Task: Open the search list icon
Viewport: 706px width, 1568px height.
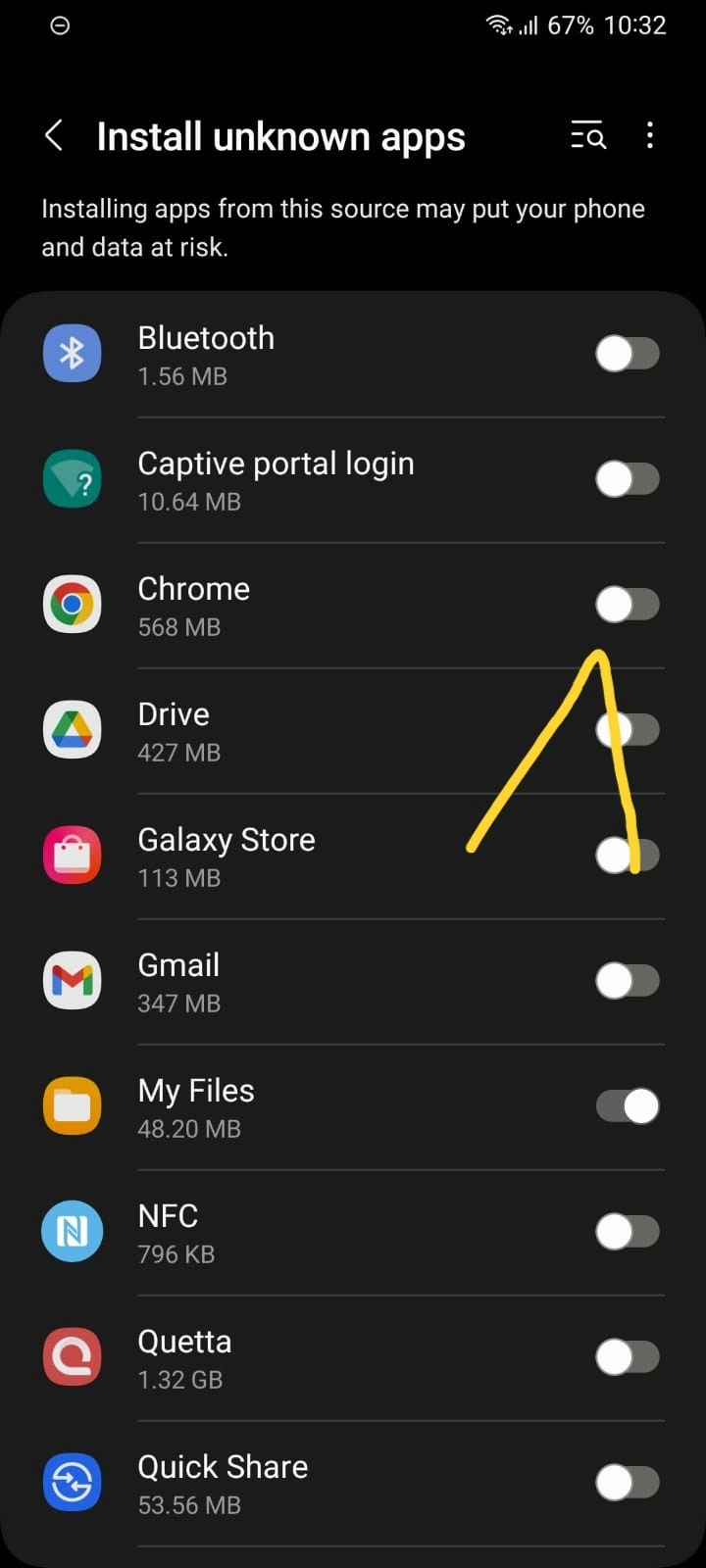Action: click(588, 136)
